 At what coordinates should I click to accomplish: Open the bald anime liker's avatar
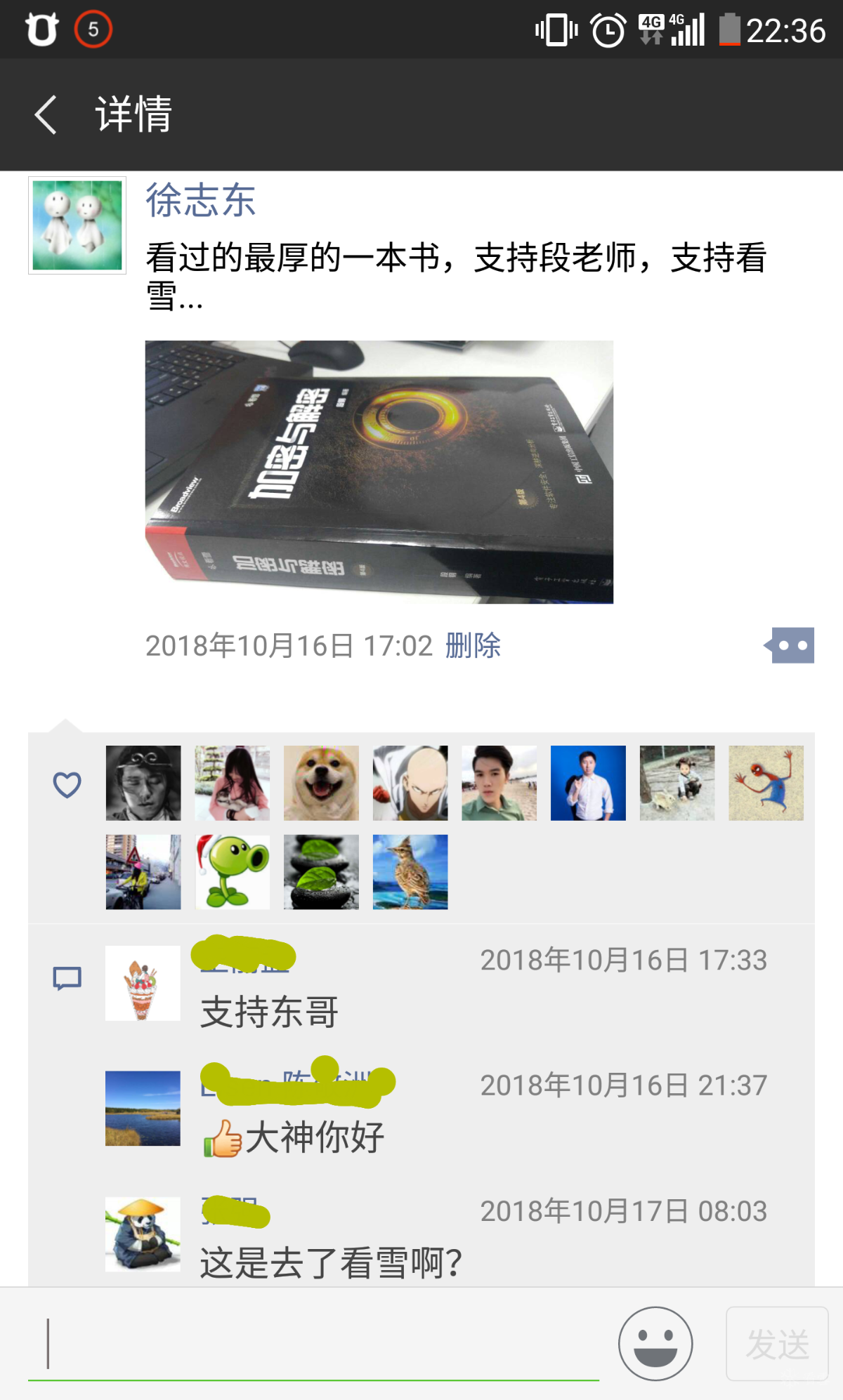click(x=410, y=783)
